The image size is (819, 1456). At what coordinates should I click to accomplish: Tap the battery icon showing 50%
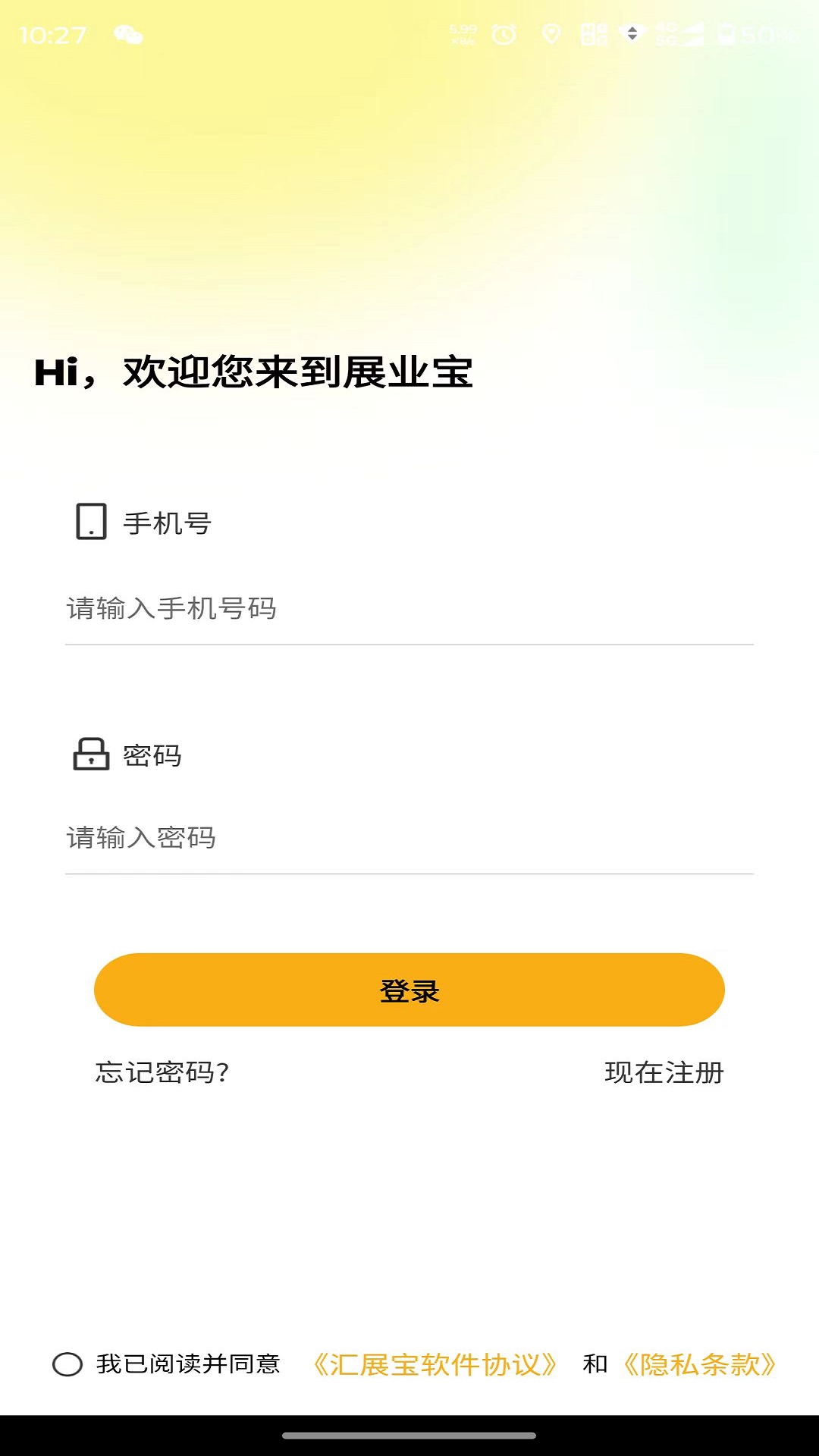727,34
